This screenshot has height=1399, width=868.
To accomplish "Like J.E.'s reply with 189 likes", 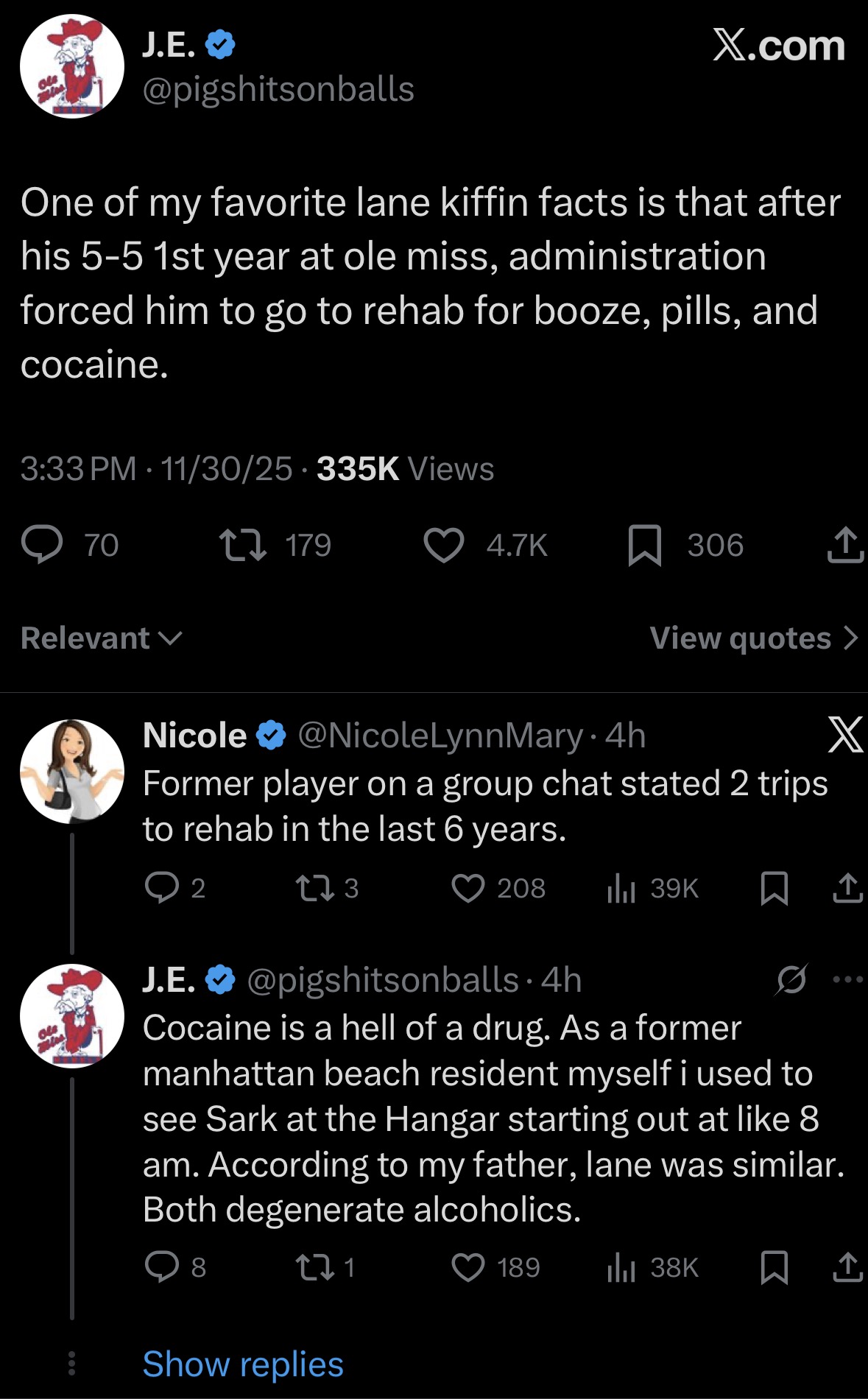I will point(468,1267).
